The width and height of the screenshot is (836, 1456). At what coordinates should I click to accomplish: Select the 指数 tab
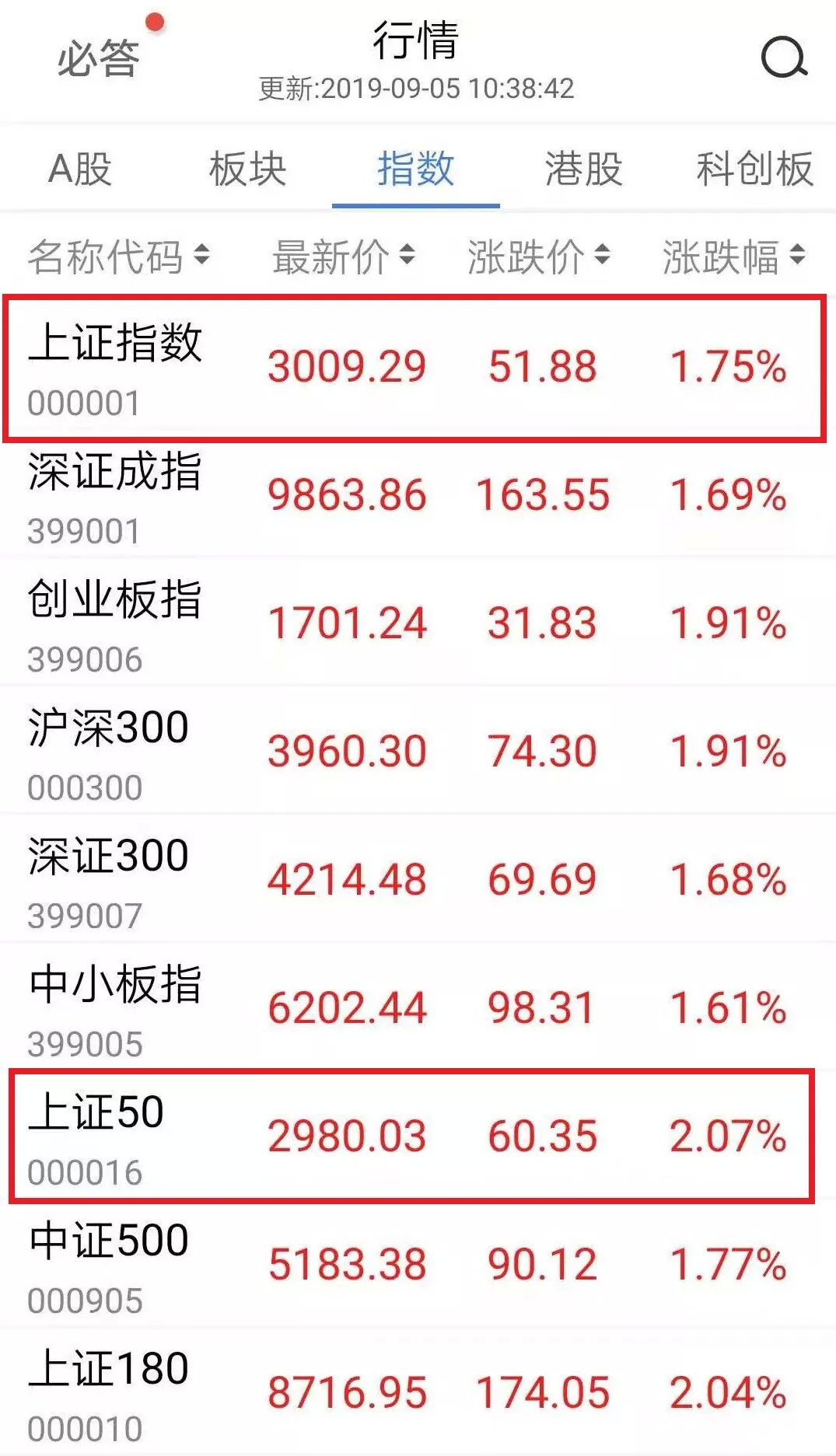click(x=415, y=169)
